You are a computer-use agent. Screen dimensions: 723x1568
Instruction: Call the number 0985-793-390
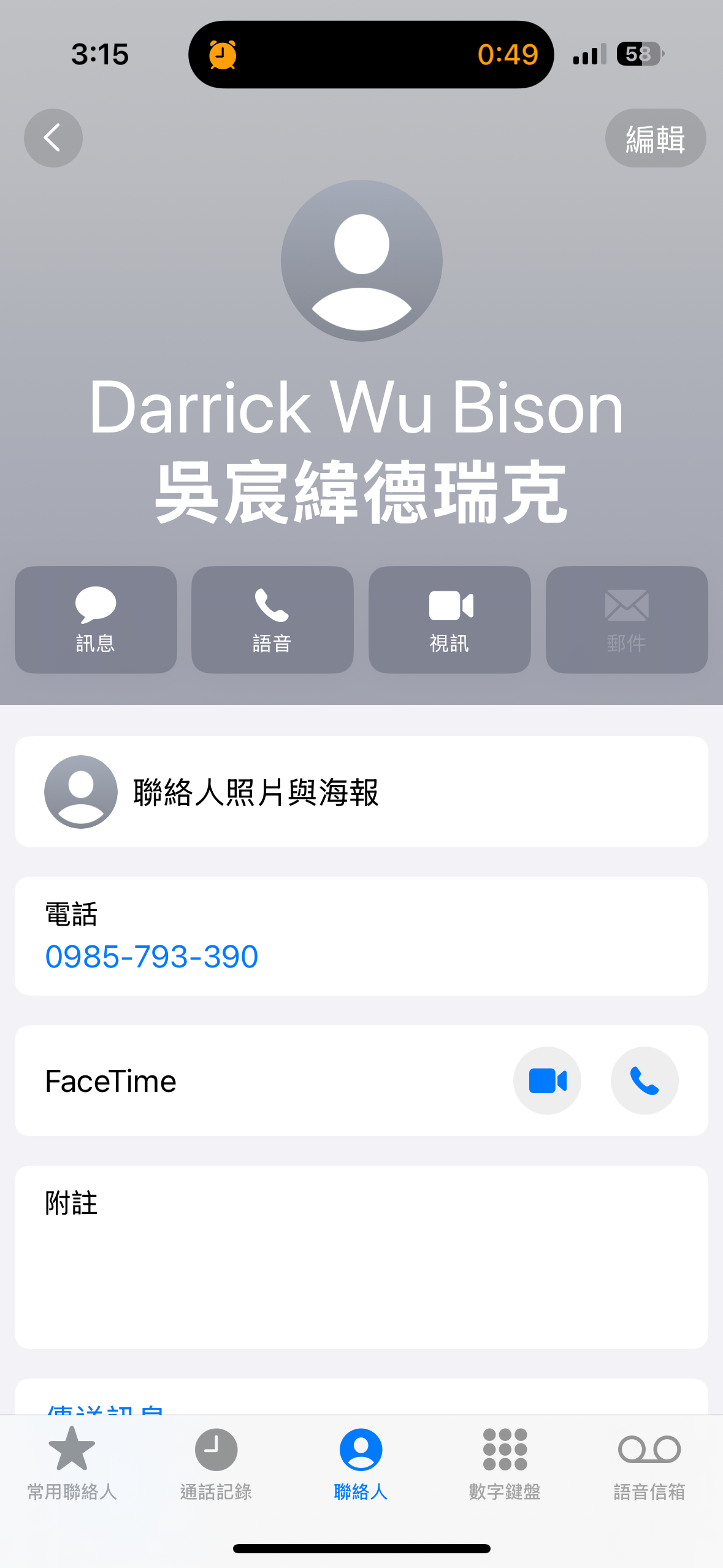pos(152,956)
